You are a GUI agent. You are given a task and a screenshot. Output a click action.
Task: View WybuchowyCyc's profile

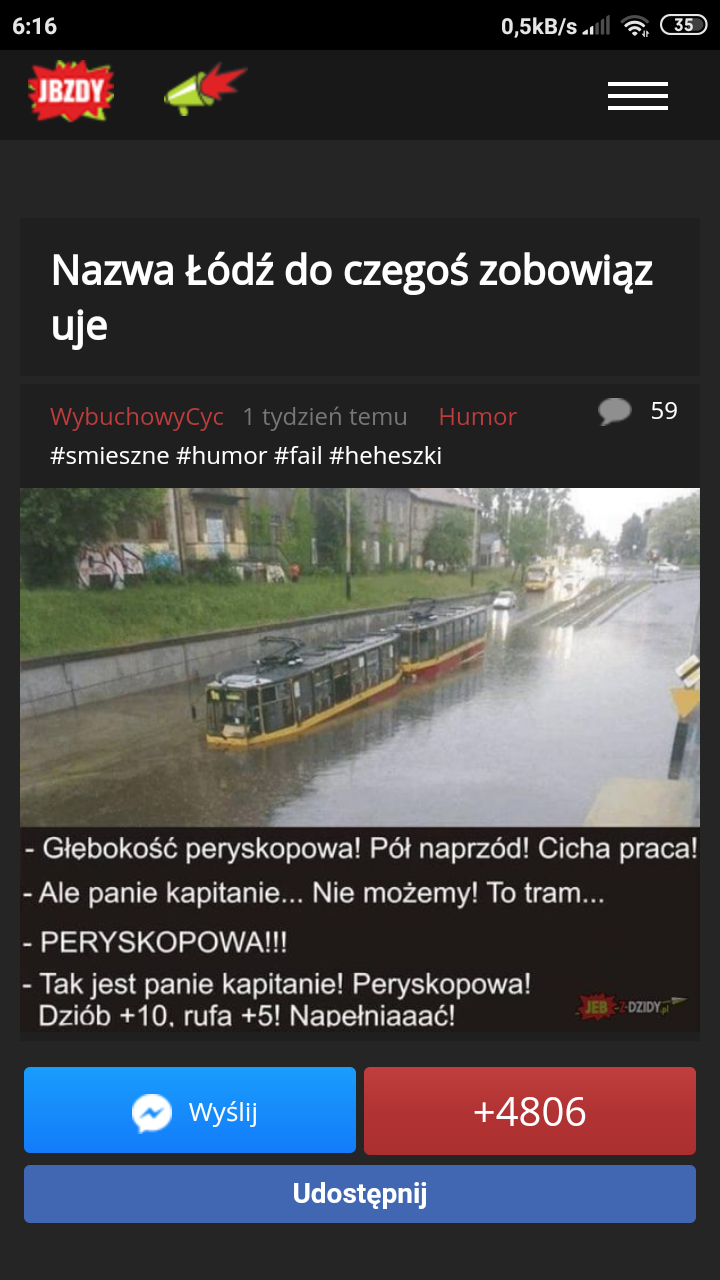point(137,416)
